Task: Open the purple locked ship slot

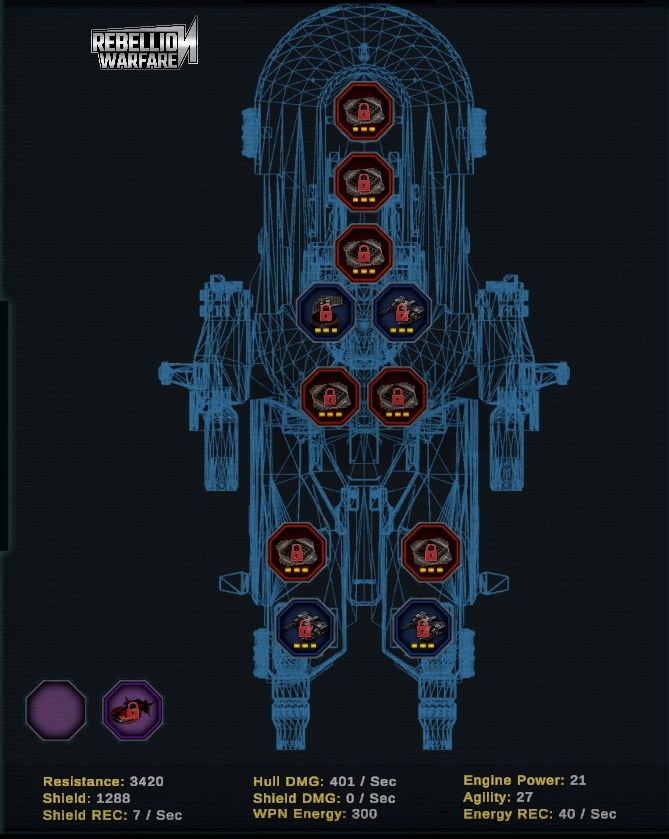Action: pos(133,711)
